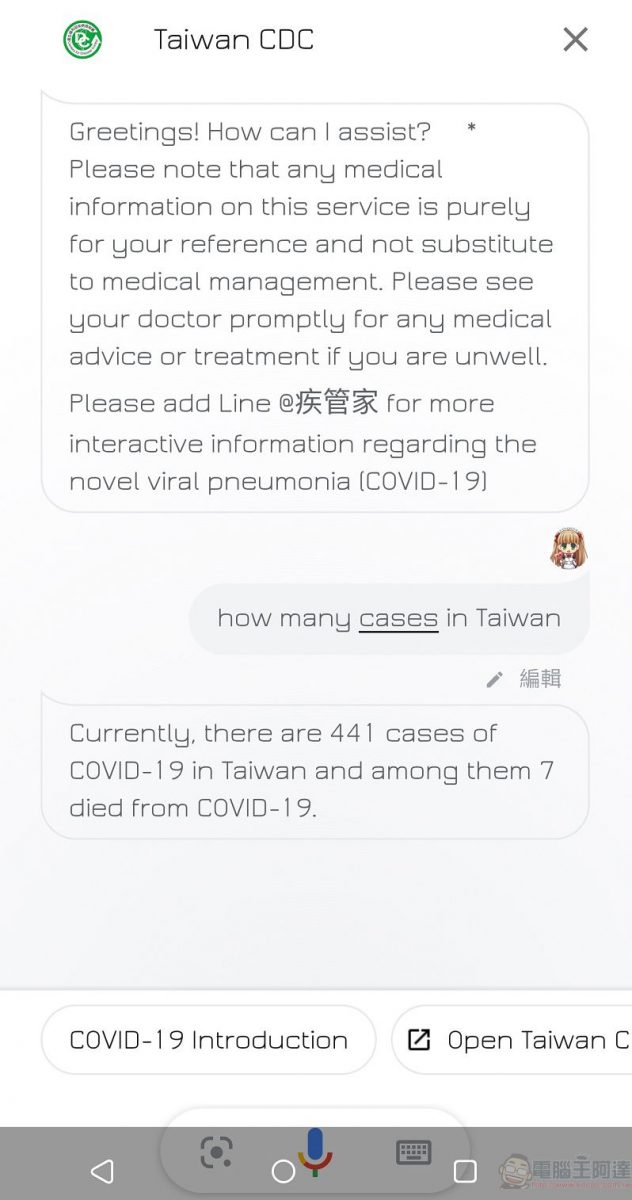Open recent apps from navigation bar
This screenshot has height=1200, width=632.
(x=465, y=1171)
